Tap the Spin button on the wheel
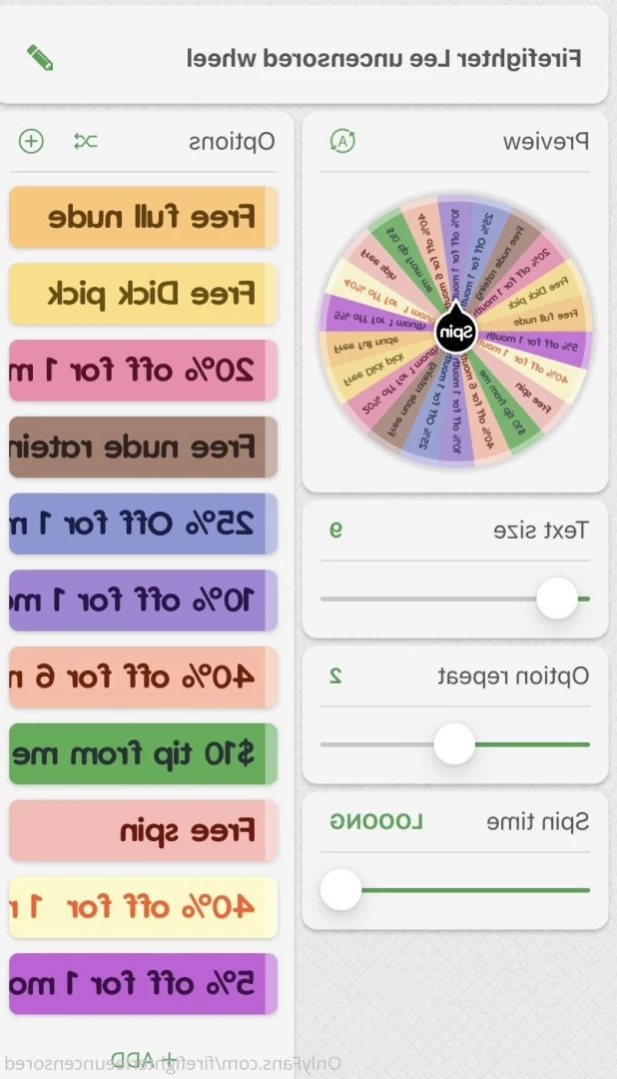Viewport: 617px width, 1079px height. [x=455, y=333]
